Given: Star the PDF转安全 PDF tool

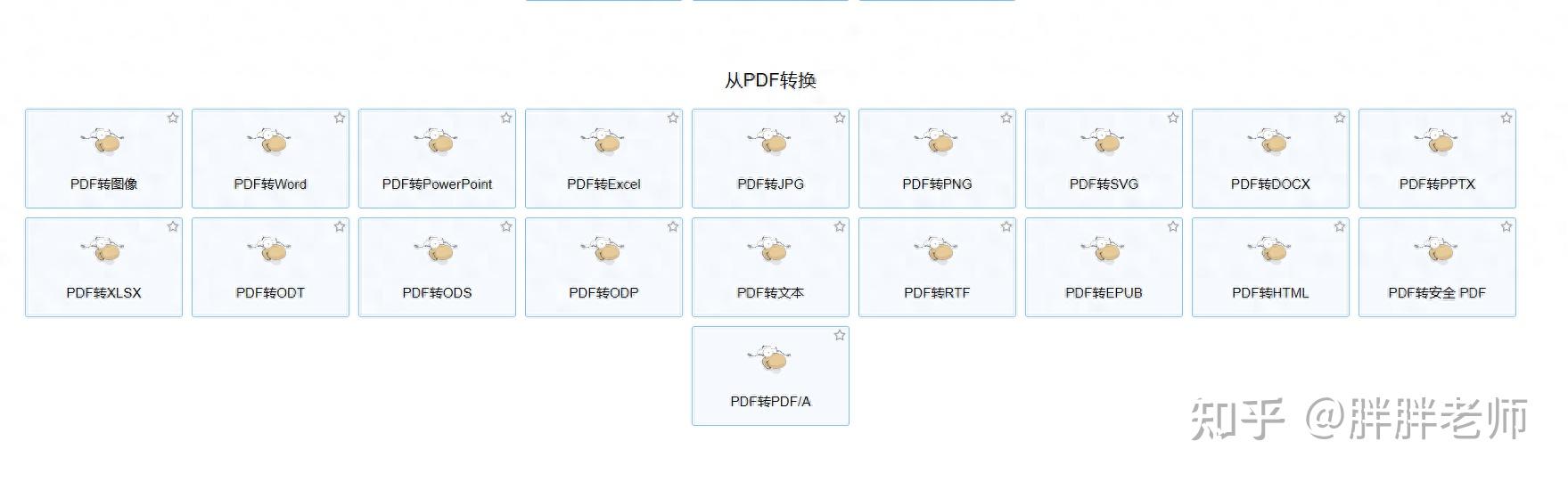Looking at the screenshot, I should point(1506,226).
